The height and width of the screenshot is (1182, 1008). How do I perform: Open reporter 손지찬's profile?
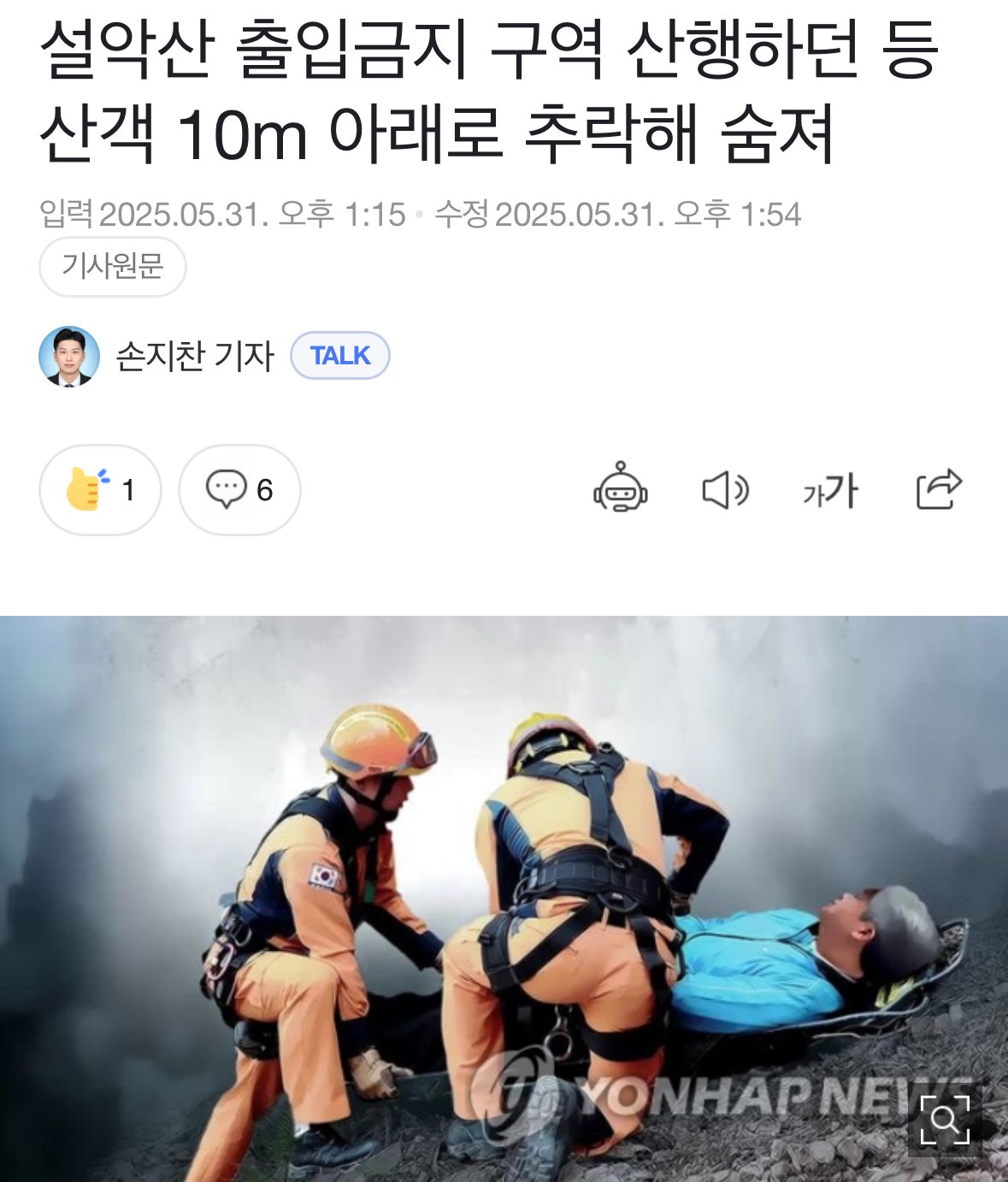coord(194,356)
